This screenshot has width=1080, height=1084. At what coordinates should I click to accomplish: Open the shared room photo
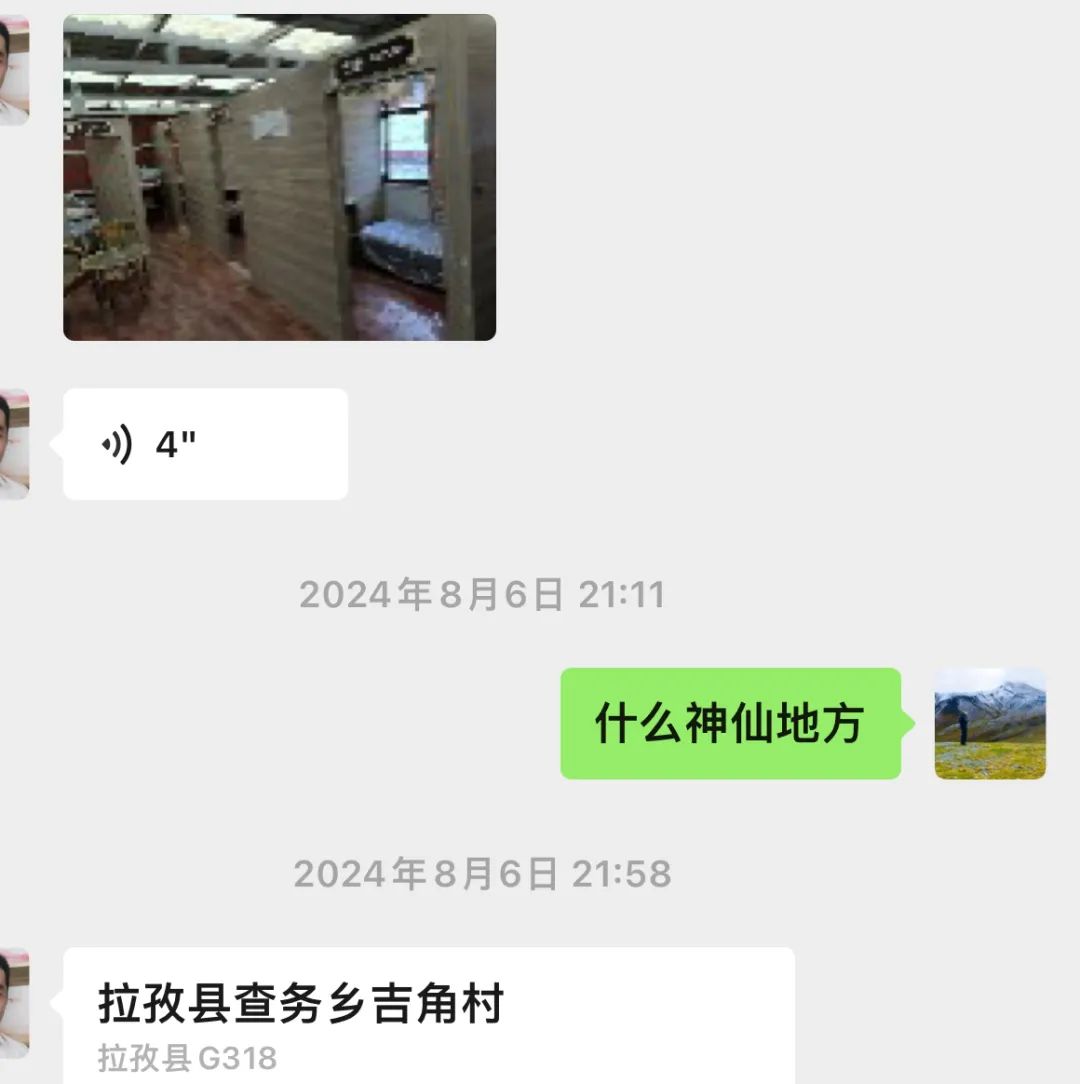(x=279, y=177)
